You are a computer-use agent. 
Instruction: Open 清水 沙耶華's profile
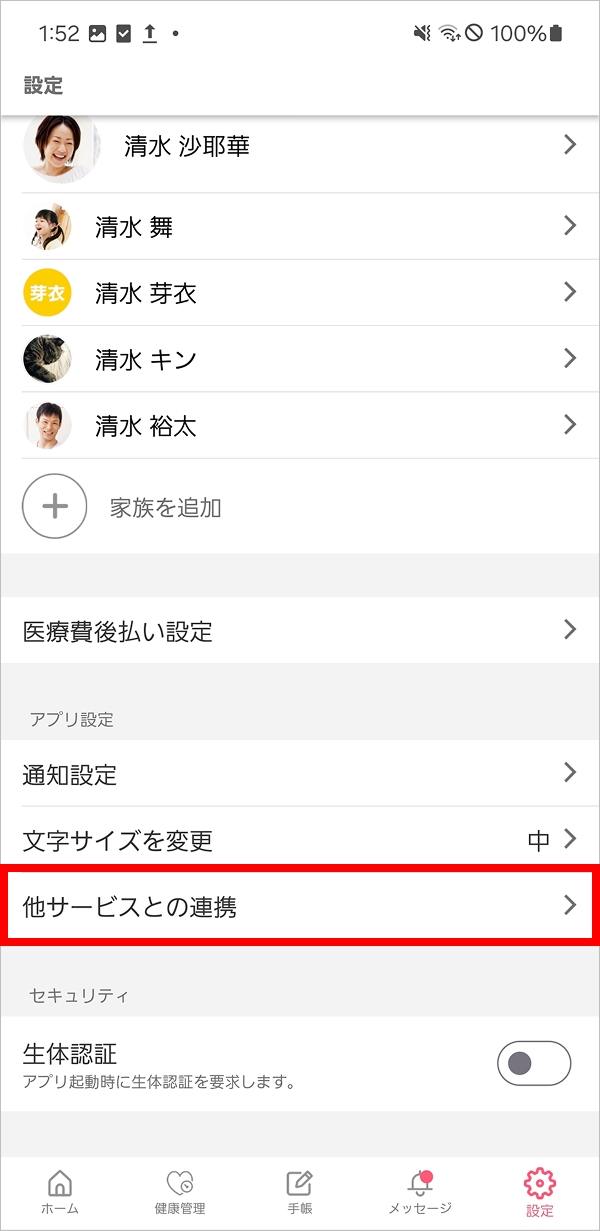(300, 147)
